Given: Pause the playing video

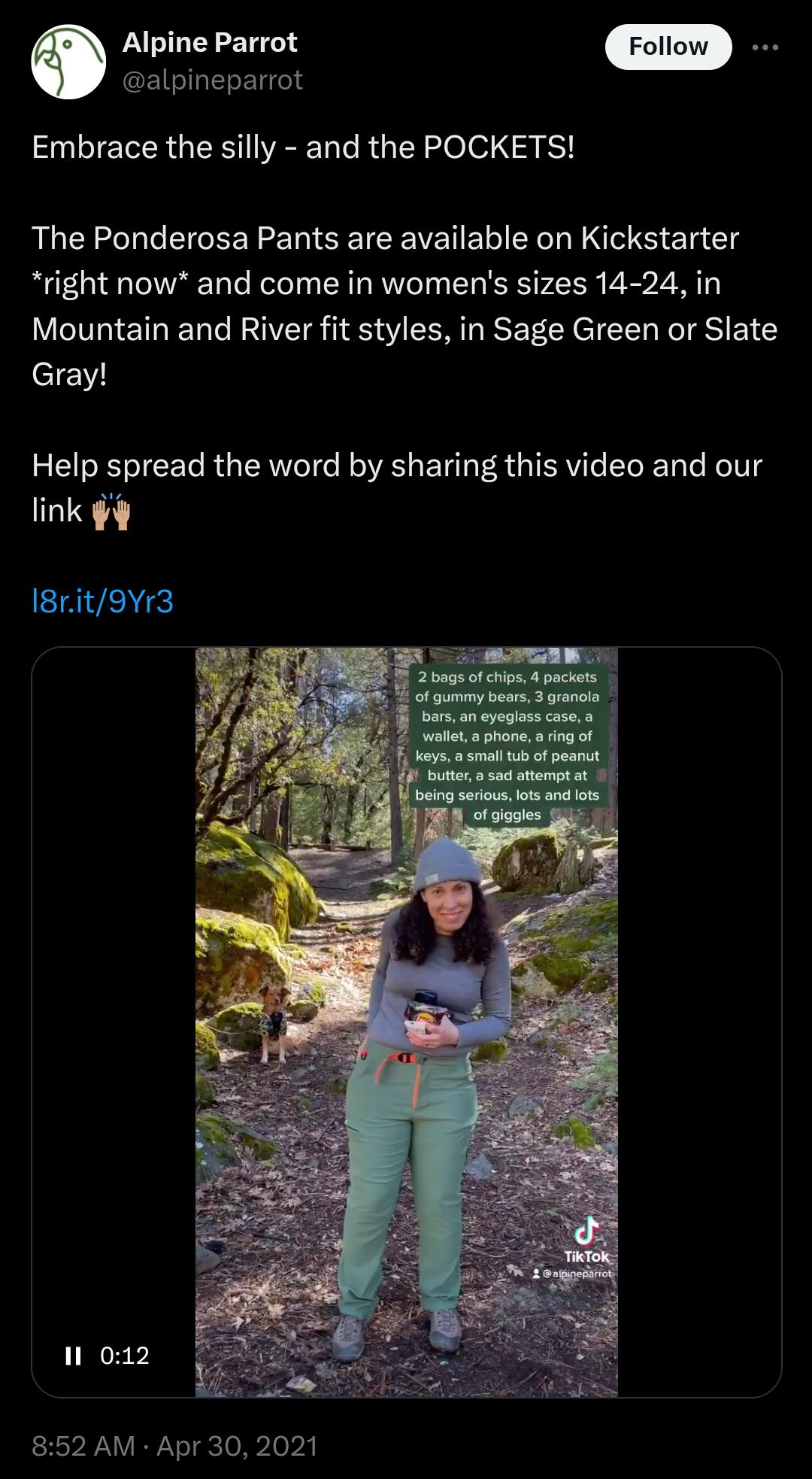Looking at the screenshot, I should pos(74,1356).
